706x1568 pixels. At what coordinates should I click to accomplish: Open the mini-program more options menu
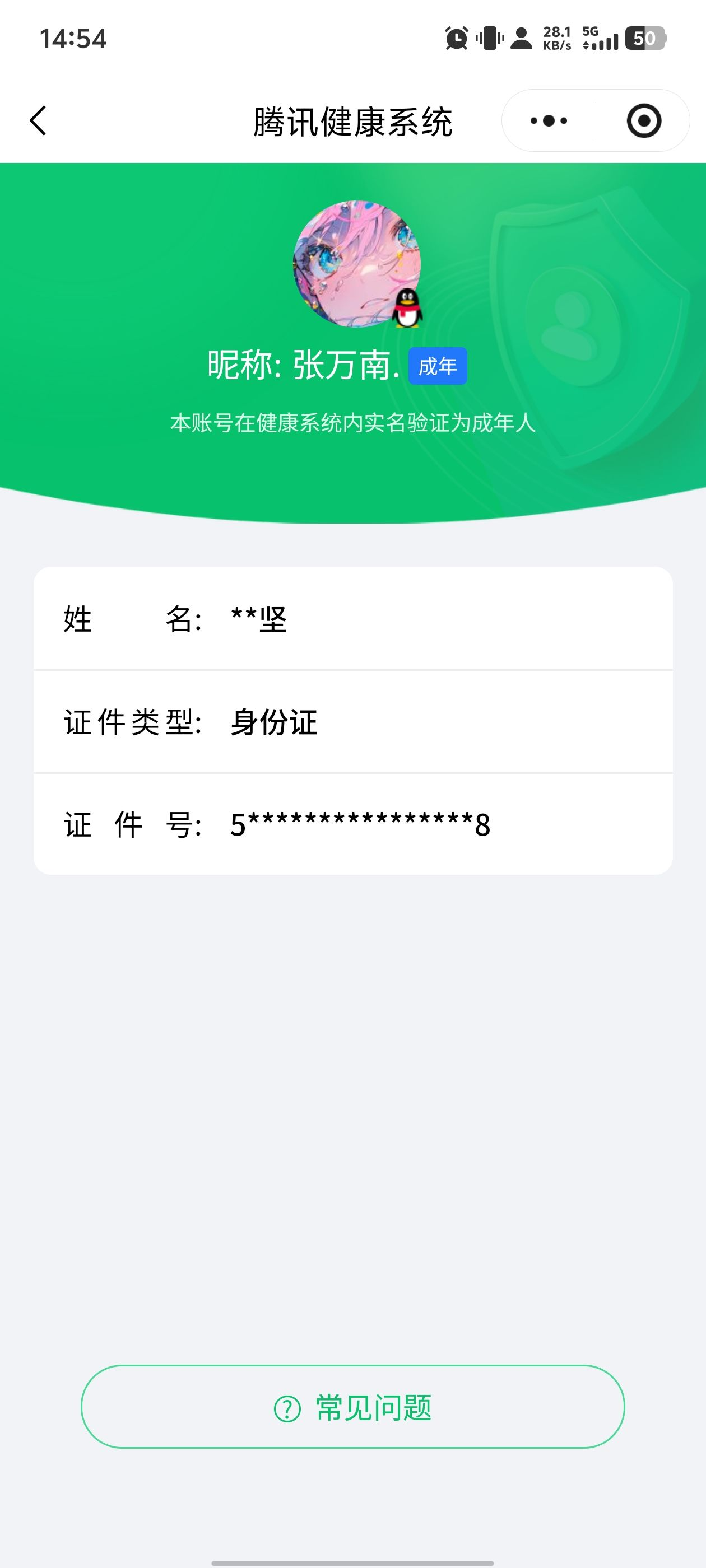point(547,120)
